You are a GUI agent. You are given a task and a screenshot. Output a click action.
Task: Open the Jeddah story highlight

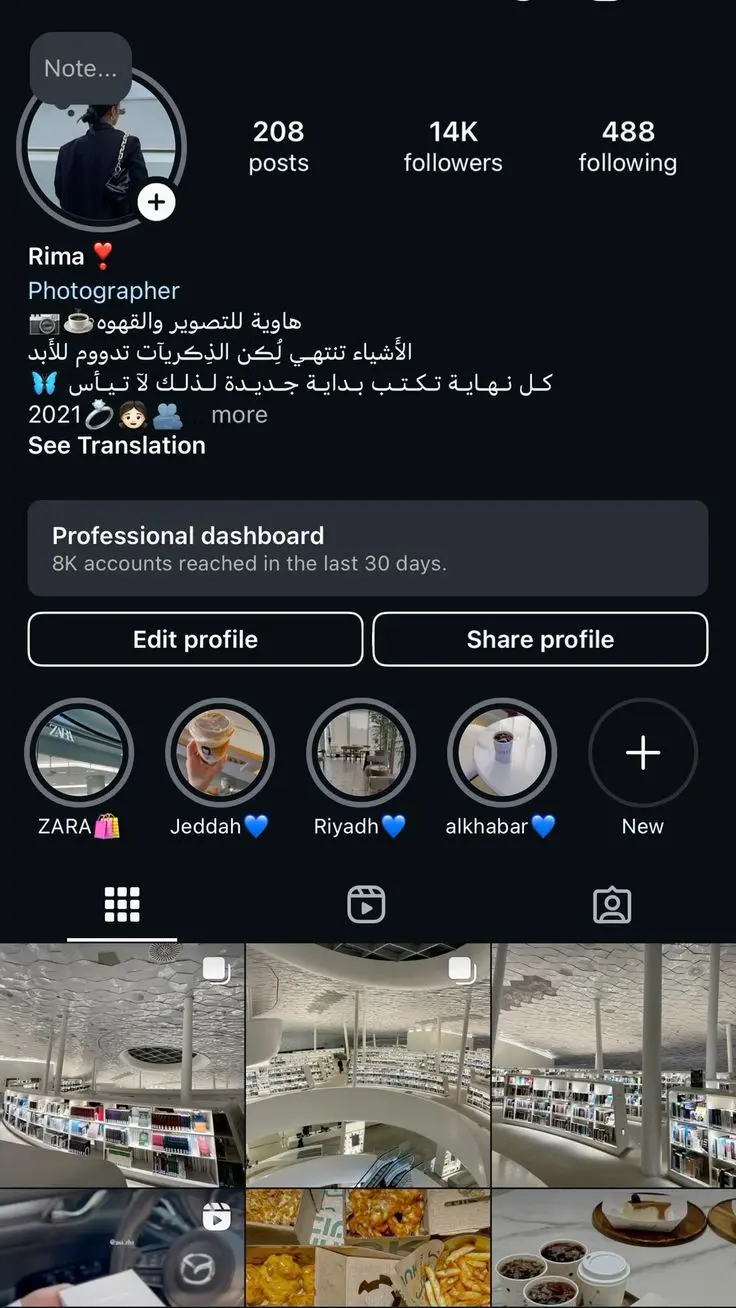point(219,753)
